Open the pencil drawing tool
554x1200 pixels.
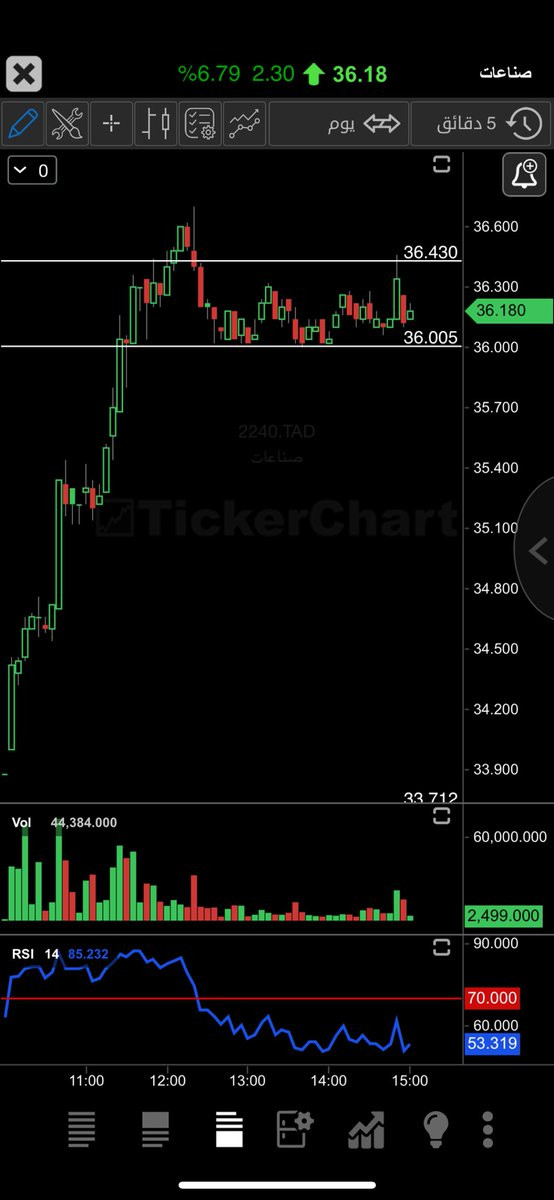23,124
